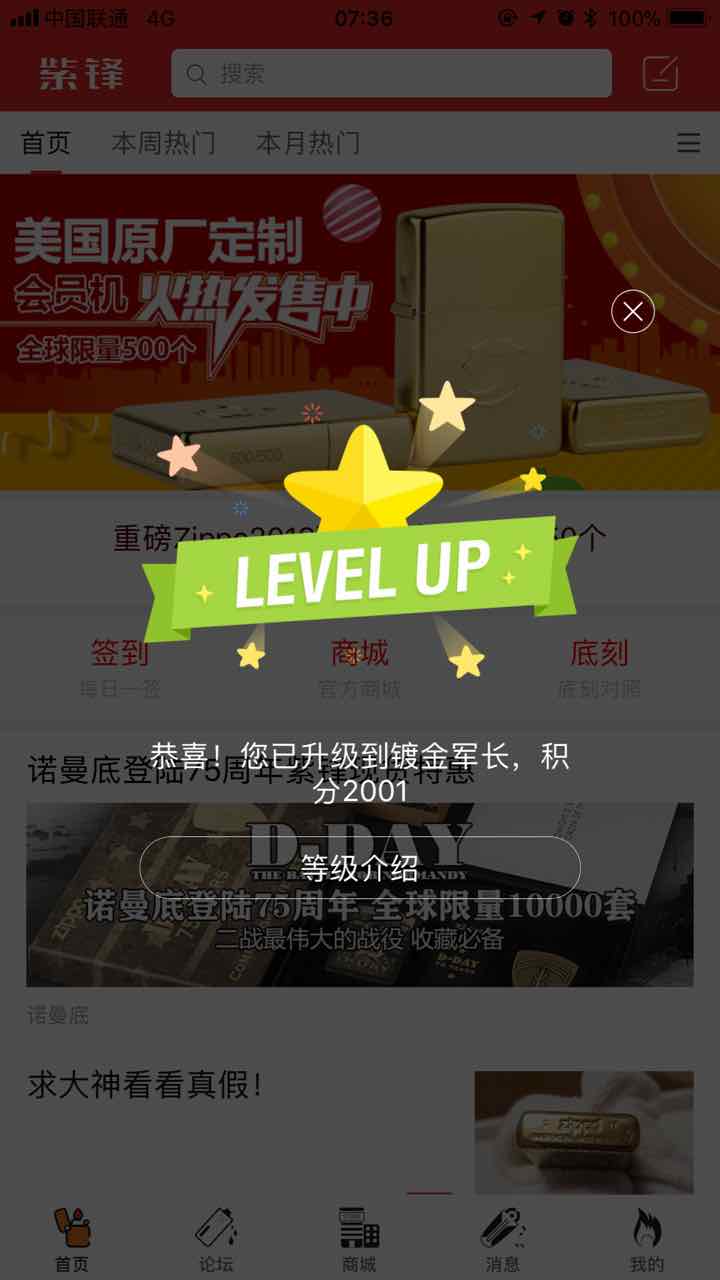
Task: Open the 消息 messages tab
Action: coord(503,1239)
